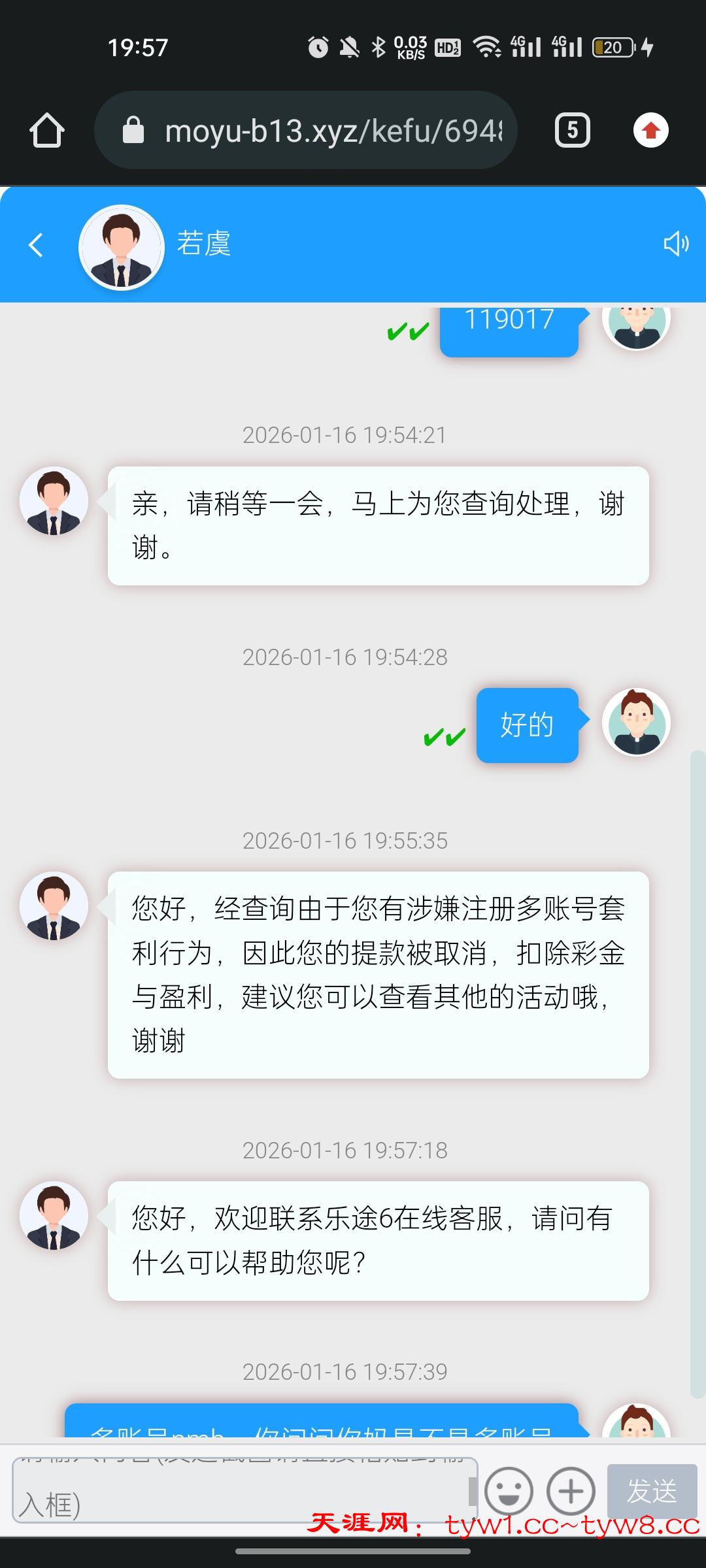The width and height of the screenshot is (706, 1568).
Task: Open the emoji picker
Action: click(509, 1491)
